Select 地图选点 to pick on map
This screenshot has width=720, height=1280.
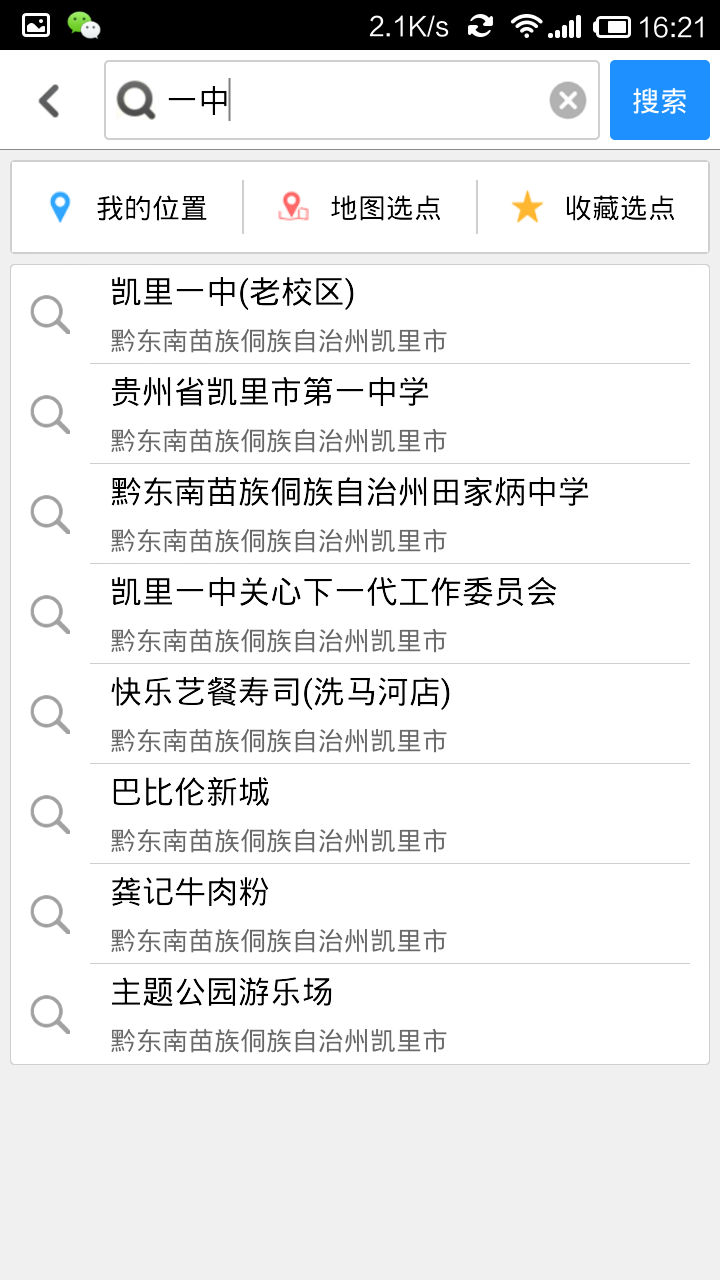pos(360,208)
